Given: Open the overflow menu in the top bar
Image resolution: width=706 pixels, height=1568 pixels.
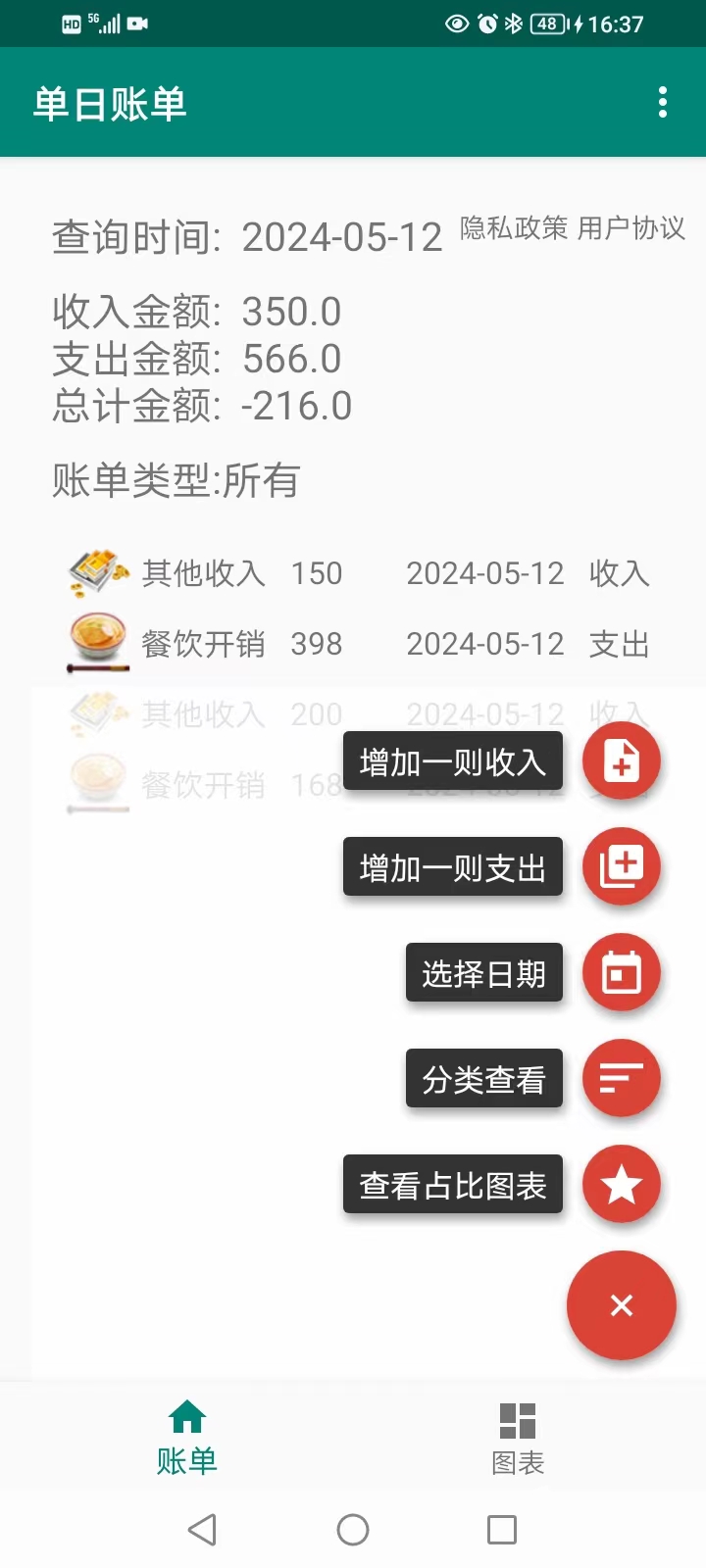Looking at the screenshot, I should [664, 101].
